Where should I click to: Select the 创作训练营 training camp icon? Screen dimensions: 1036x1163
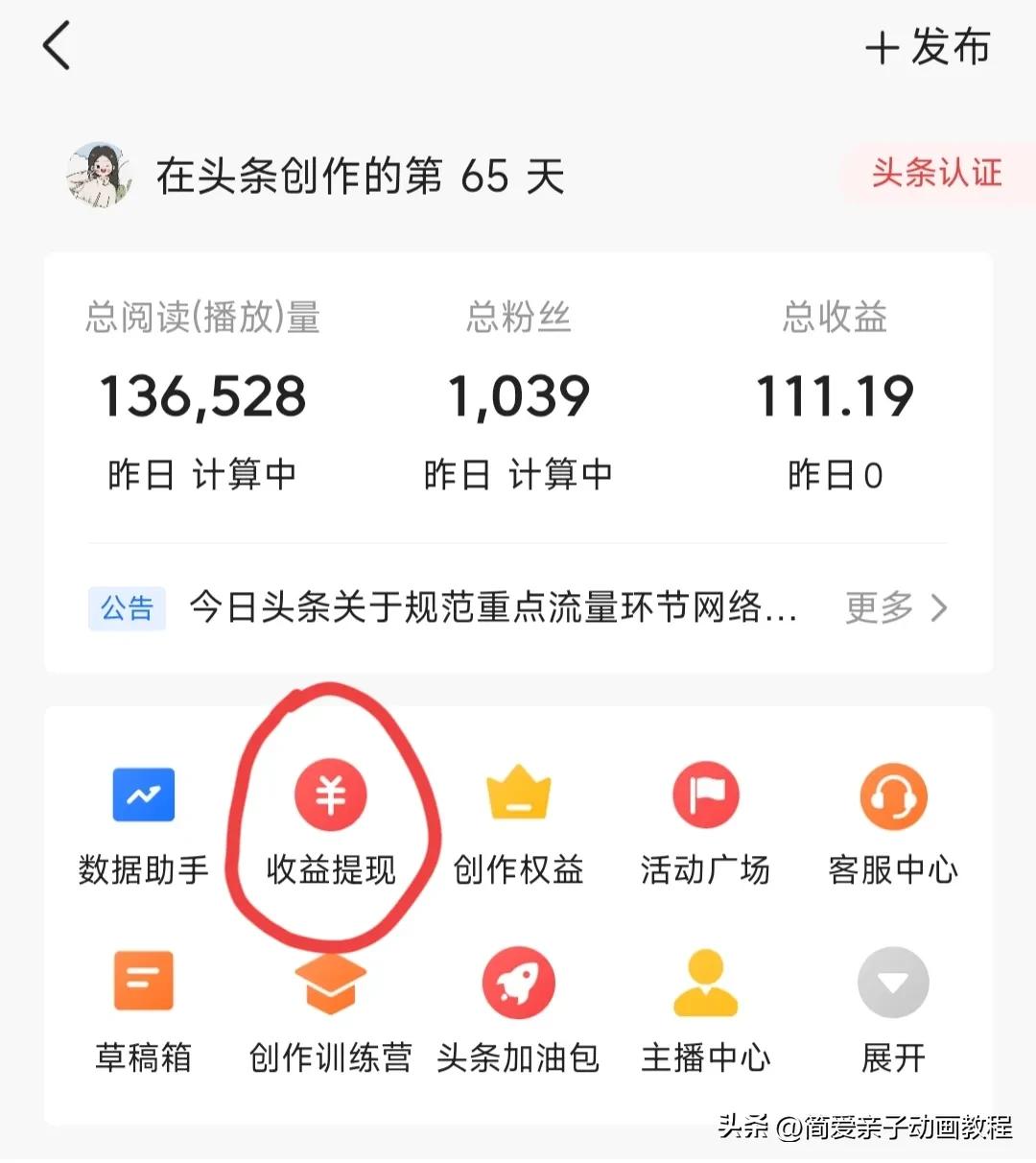coord(331,1012)
